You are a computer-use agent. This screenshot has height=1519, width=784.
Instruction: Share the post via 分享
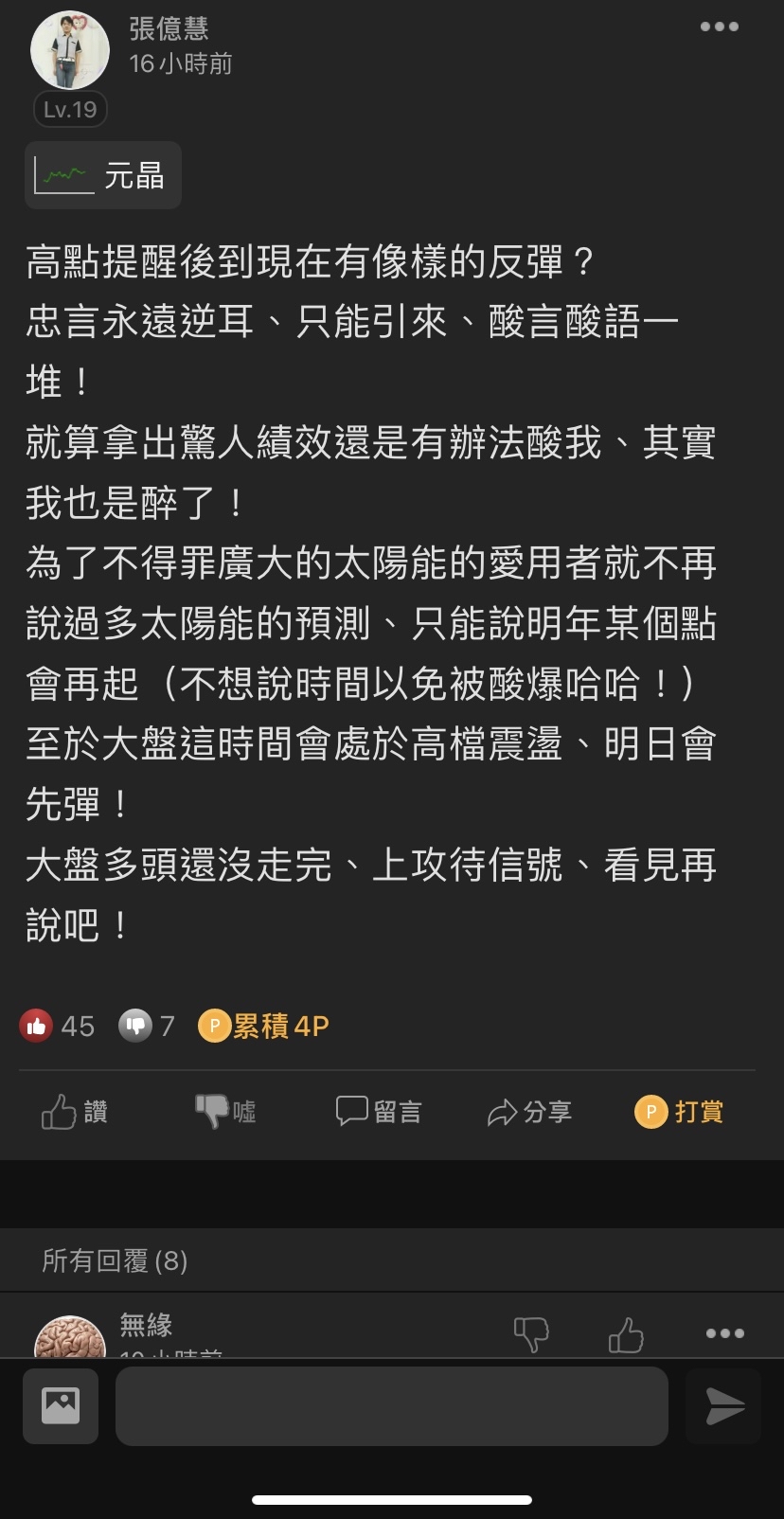click(529, 1111)
